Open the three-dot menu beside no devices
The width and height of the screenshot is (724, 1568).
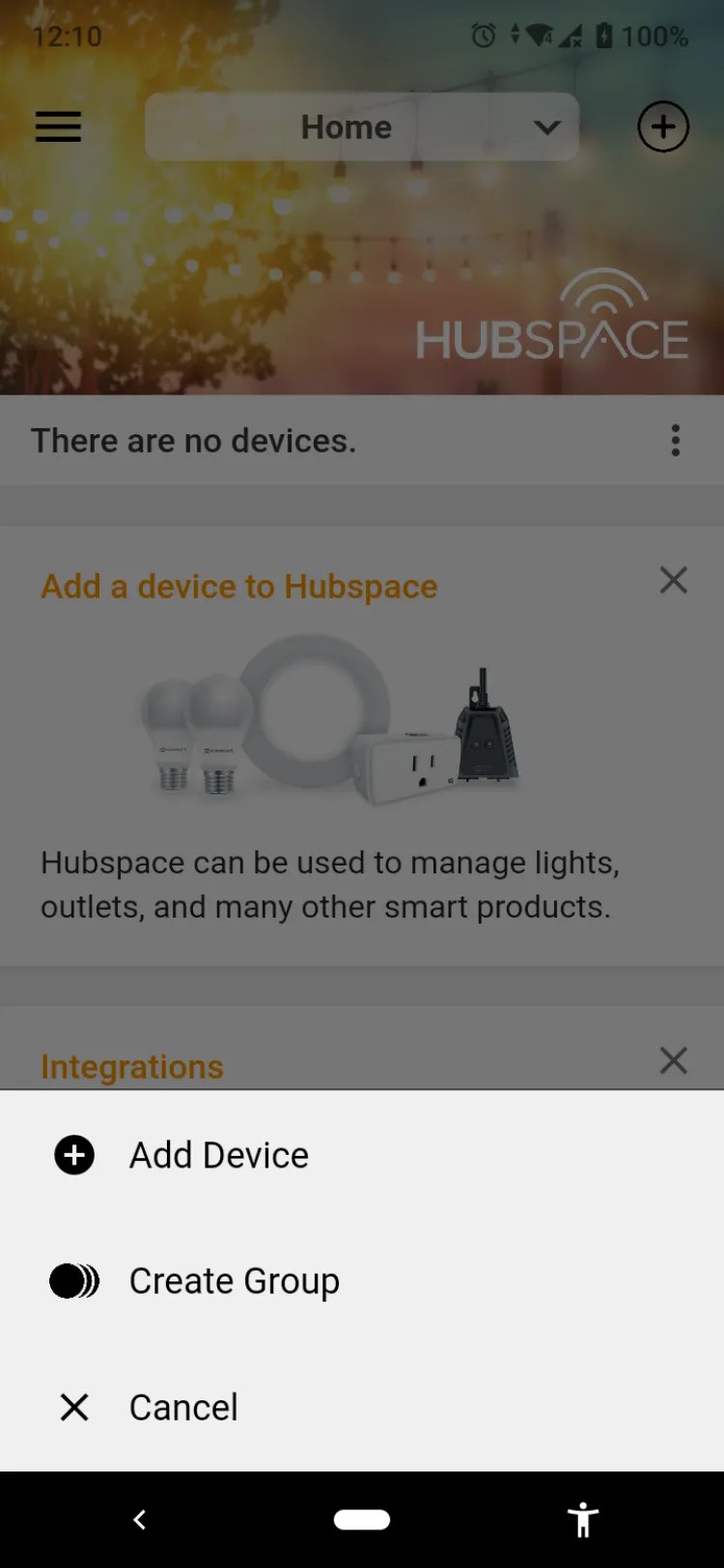pos(675,441)
